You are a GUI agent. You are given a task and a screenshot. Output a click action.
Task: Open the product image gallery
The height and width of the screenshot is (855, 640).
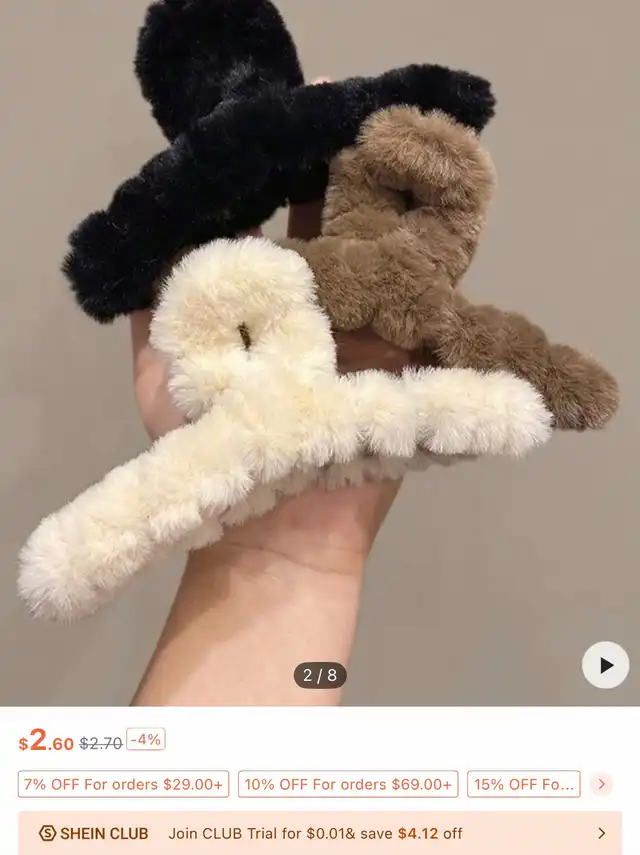pyautogui.click(x=320, y=353)
